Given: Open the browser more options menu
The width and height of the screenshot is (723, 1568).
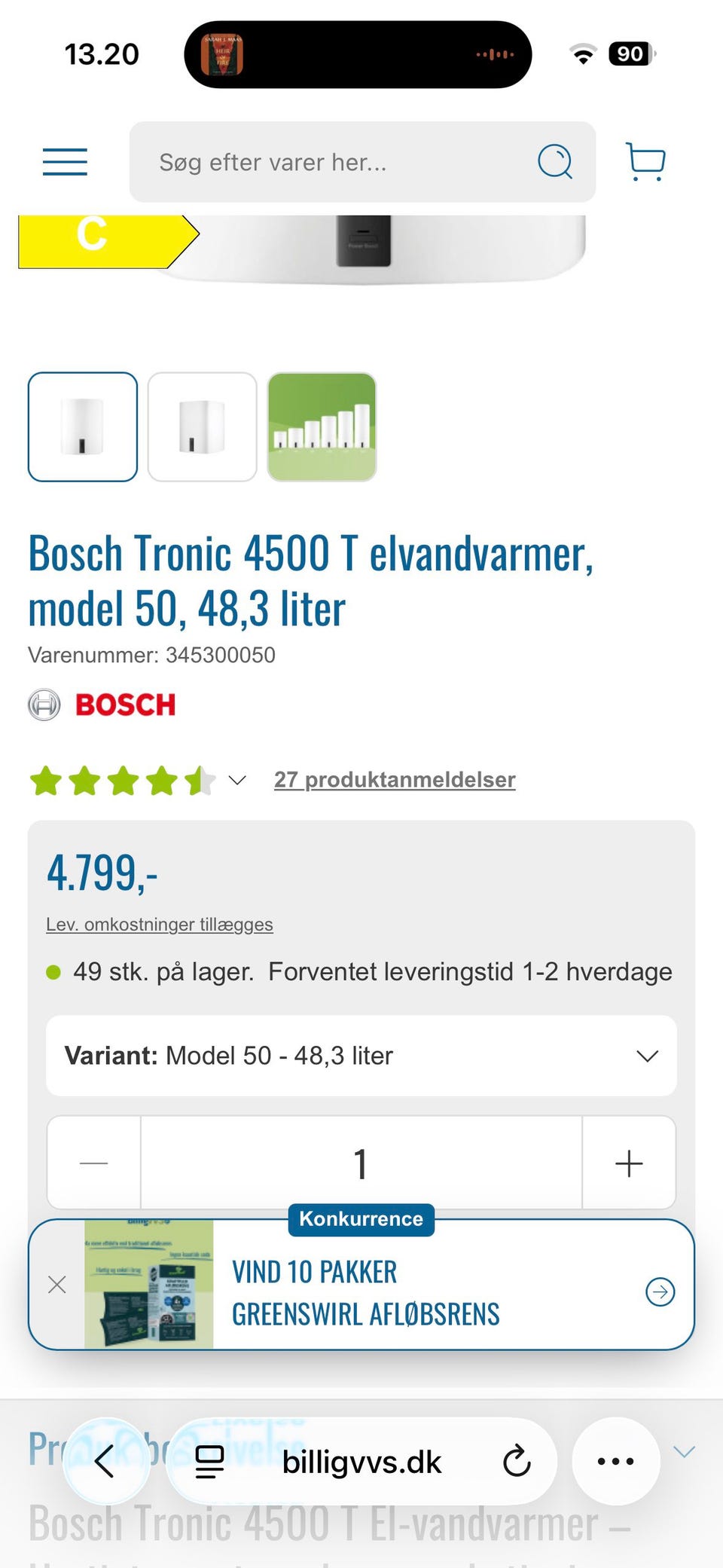Looking at the screenshot, I should point(616,1461).
